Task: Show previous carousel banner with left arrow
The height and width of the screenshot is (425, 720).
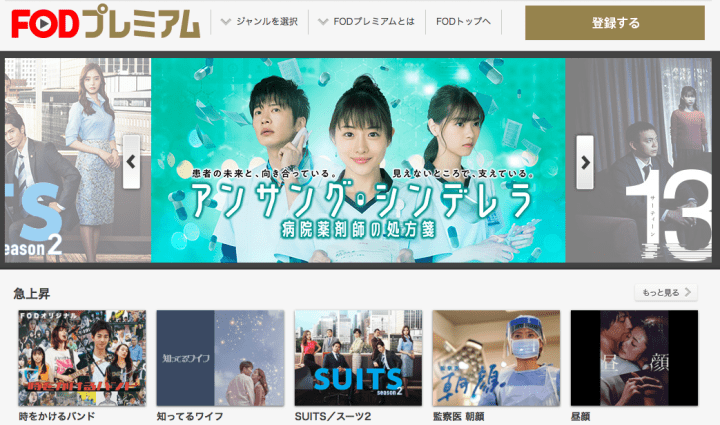Action: 131,161
